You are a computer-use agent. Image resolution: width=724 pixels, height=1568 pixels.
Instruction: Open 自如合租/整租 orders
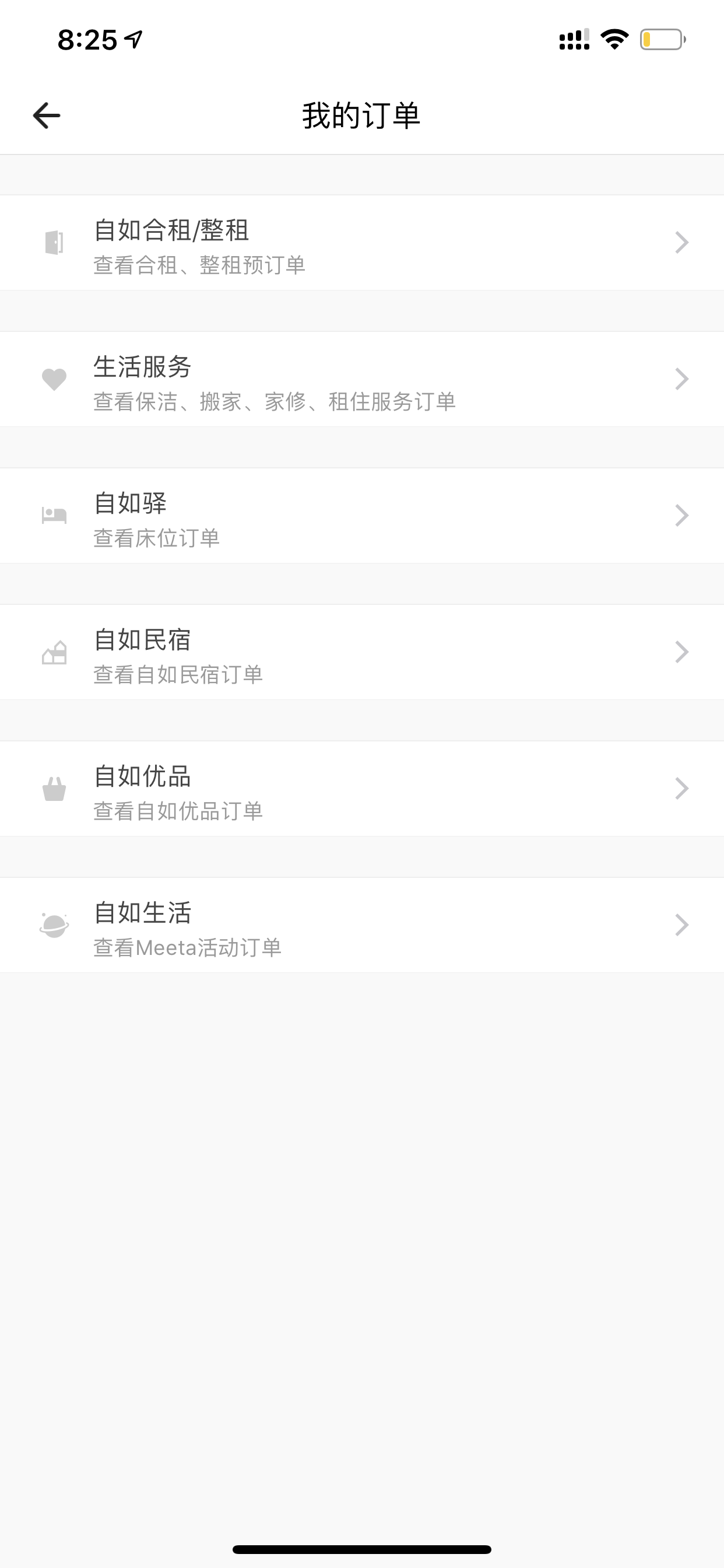coord(362,242)
